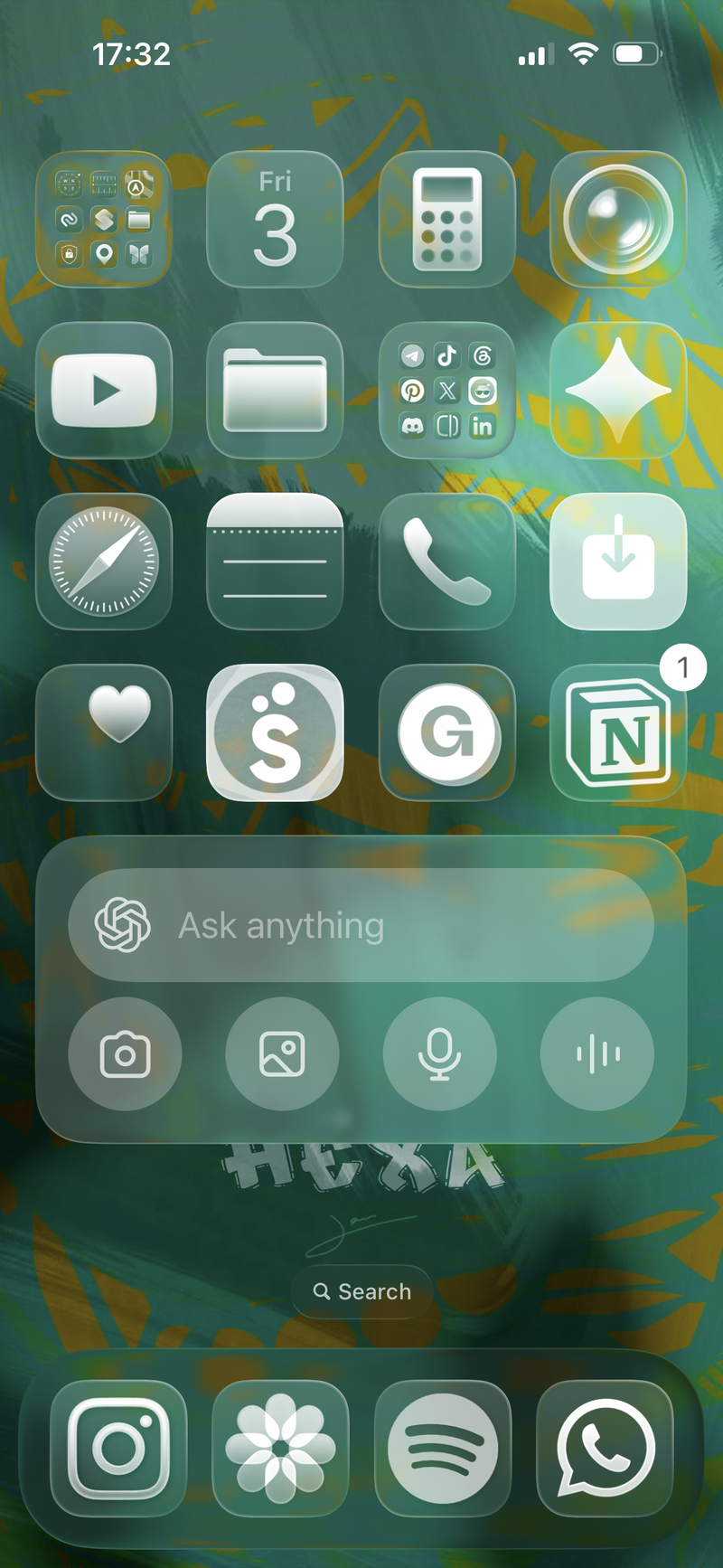Tap the Ask anything ChatGPT field
The image size is (723, 1568).
(361, 925)
